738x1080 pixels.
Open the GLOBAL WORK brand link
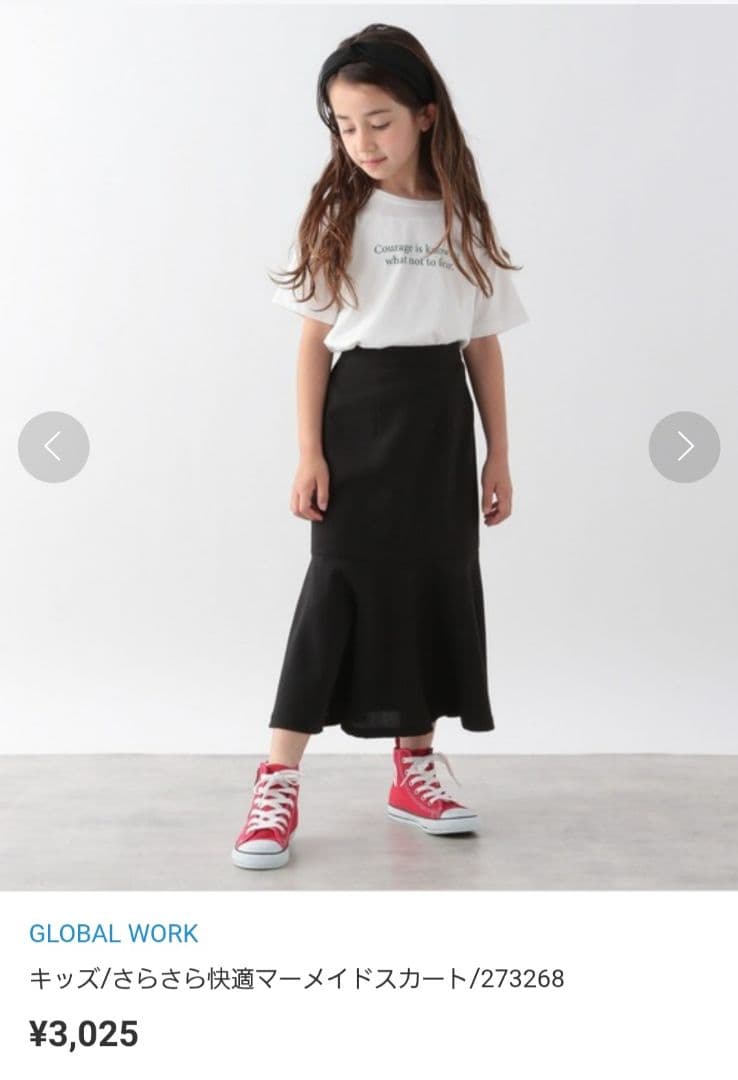point(114,934)
